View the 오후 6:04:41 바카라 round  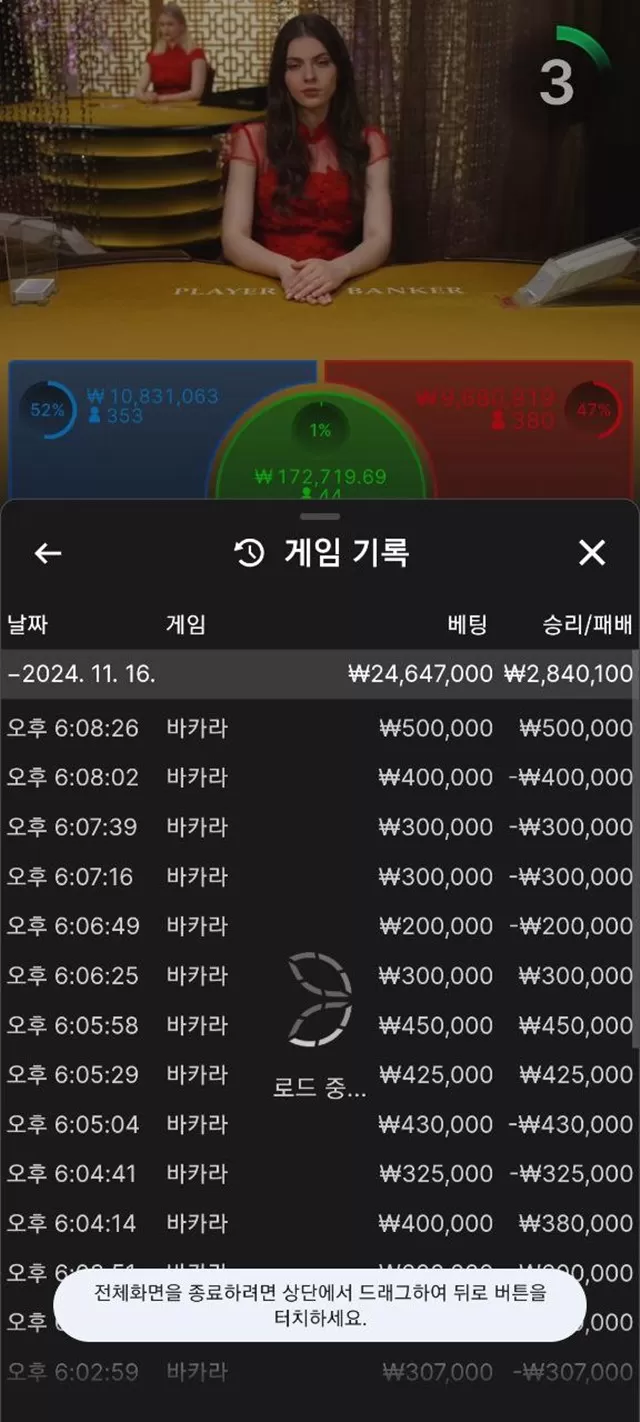point(320,1173)
